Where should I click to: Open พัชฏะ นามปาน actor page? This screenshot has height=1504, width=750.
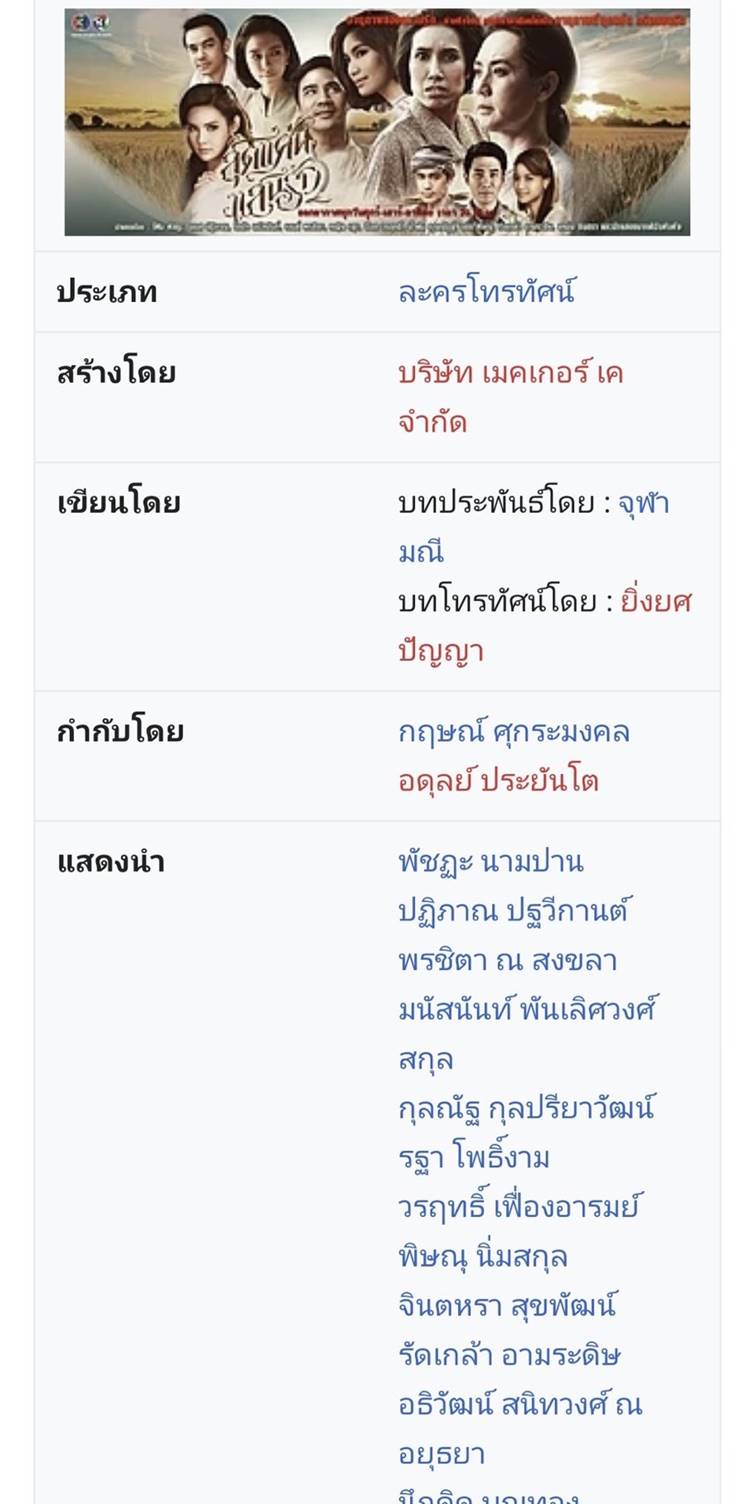[x=490, y=862]
